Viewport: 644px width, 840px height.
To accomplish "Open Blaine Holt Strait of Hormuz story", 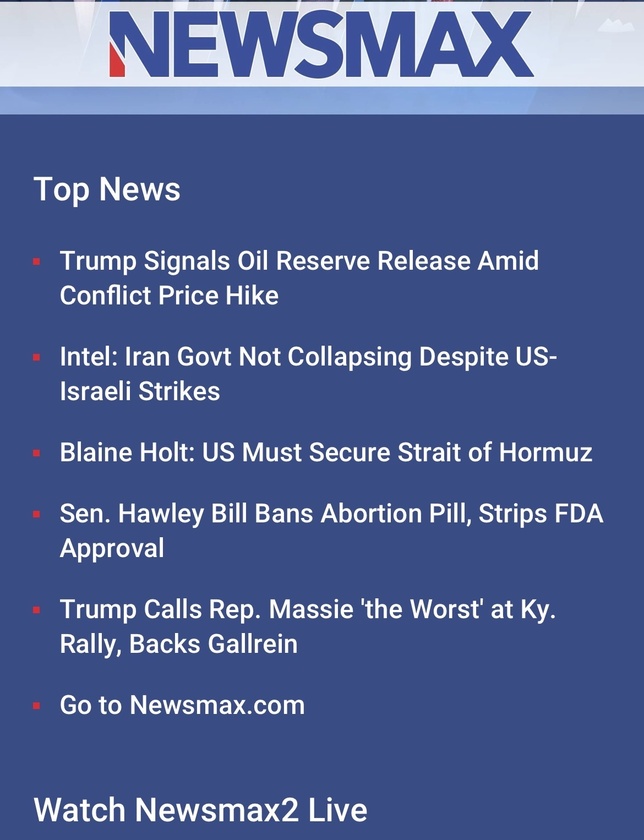I will [325, 452].
